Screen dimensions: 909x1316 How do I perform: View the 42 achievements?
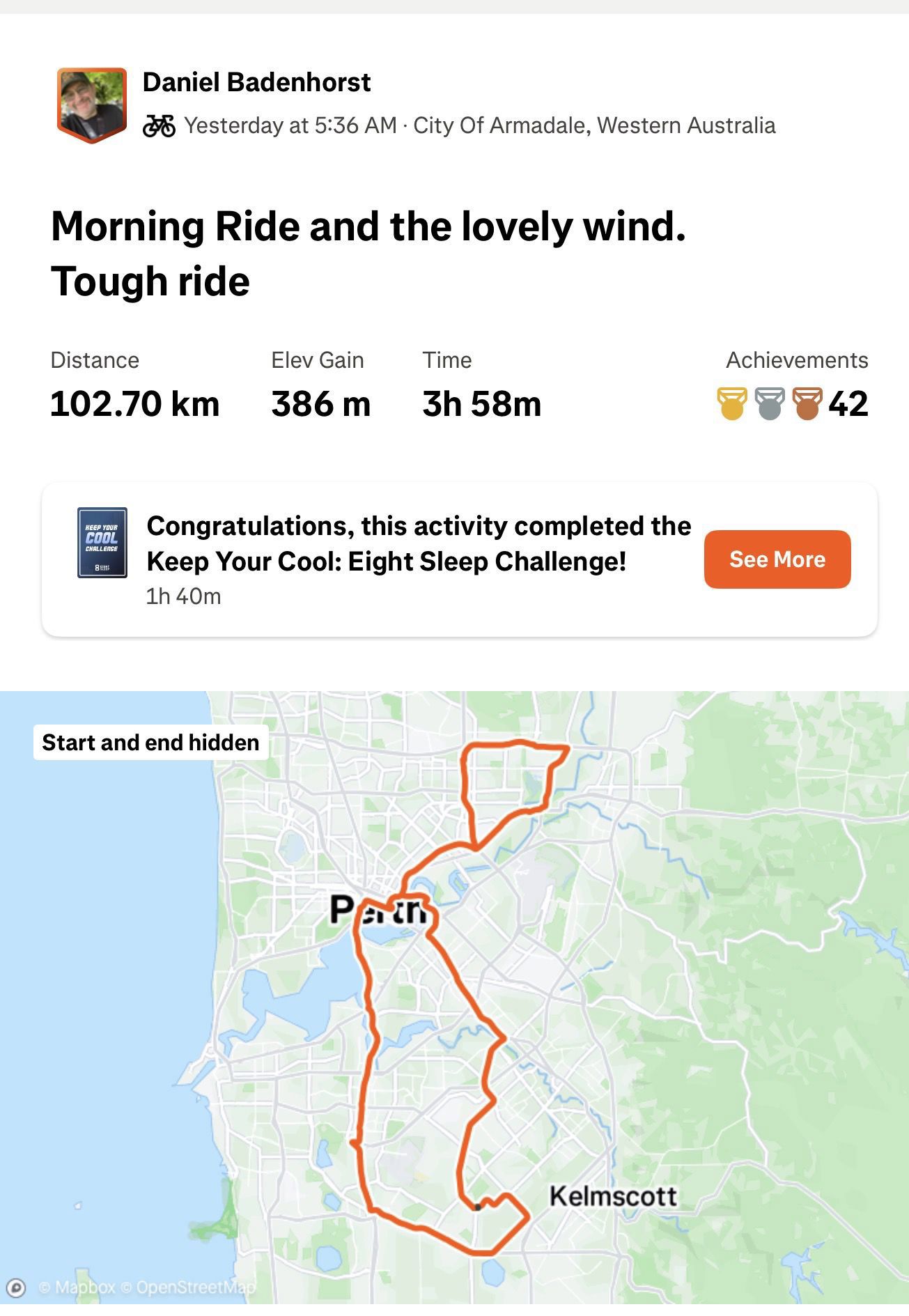tap(794, 404)
